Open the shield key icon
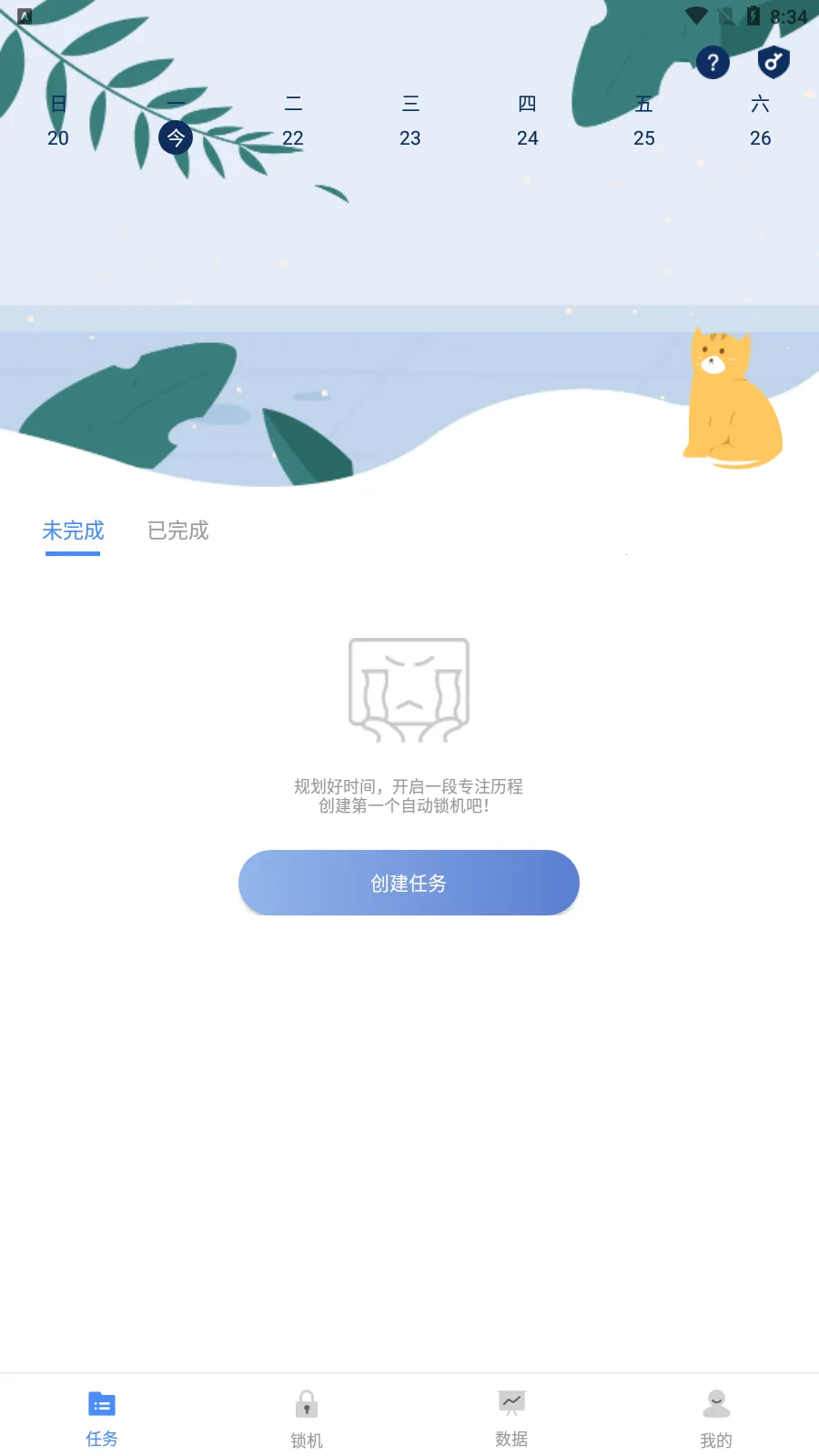This screenshot has width=819, height=1456. (773, 62)
